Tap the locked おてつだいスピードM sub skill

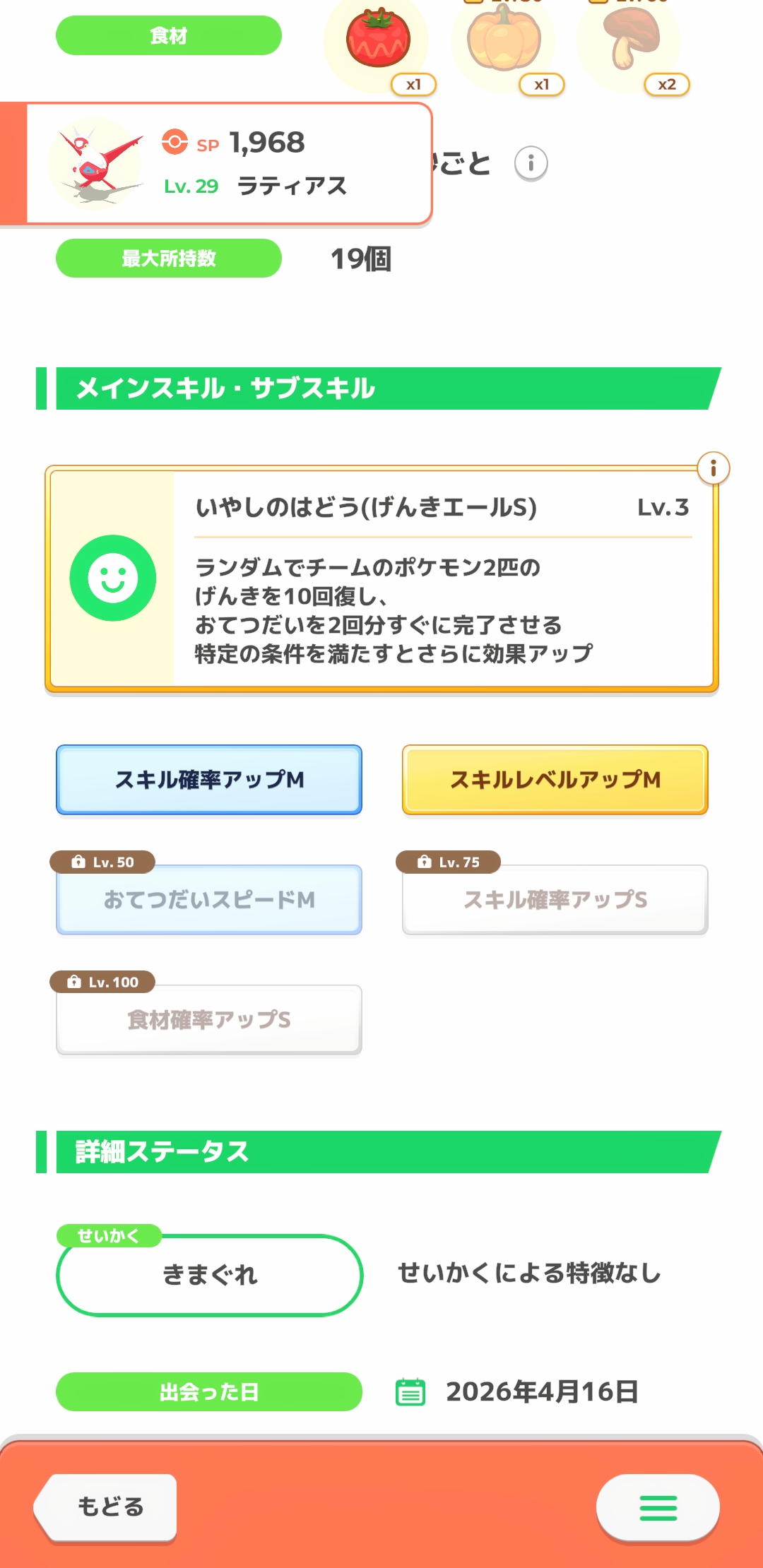pyautogui.click(x=209, y=900)
